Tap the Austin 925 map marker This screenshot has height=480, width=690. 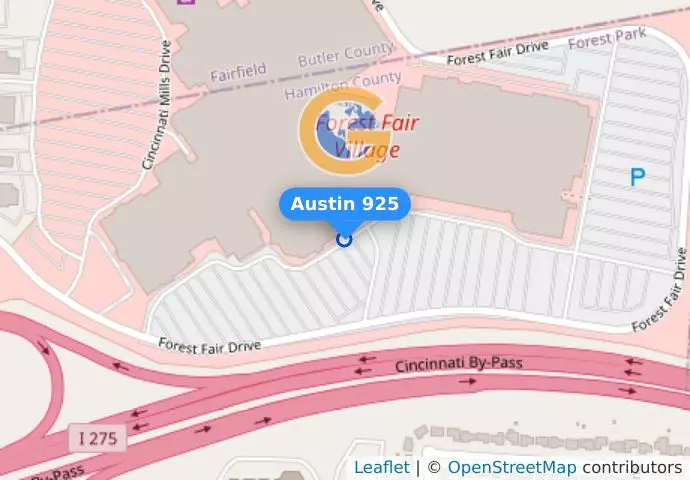pyautogui.click(x=344, y=239)
